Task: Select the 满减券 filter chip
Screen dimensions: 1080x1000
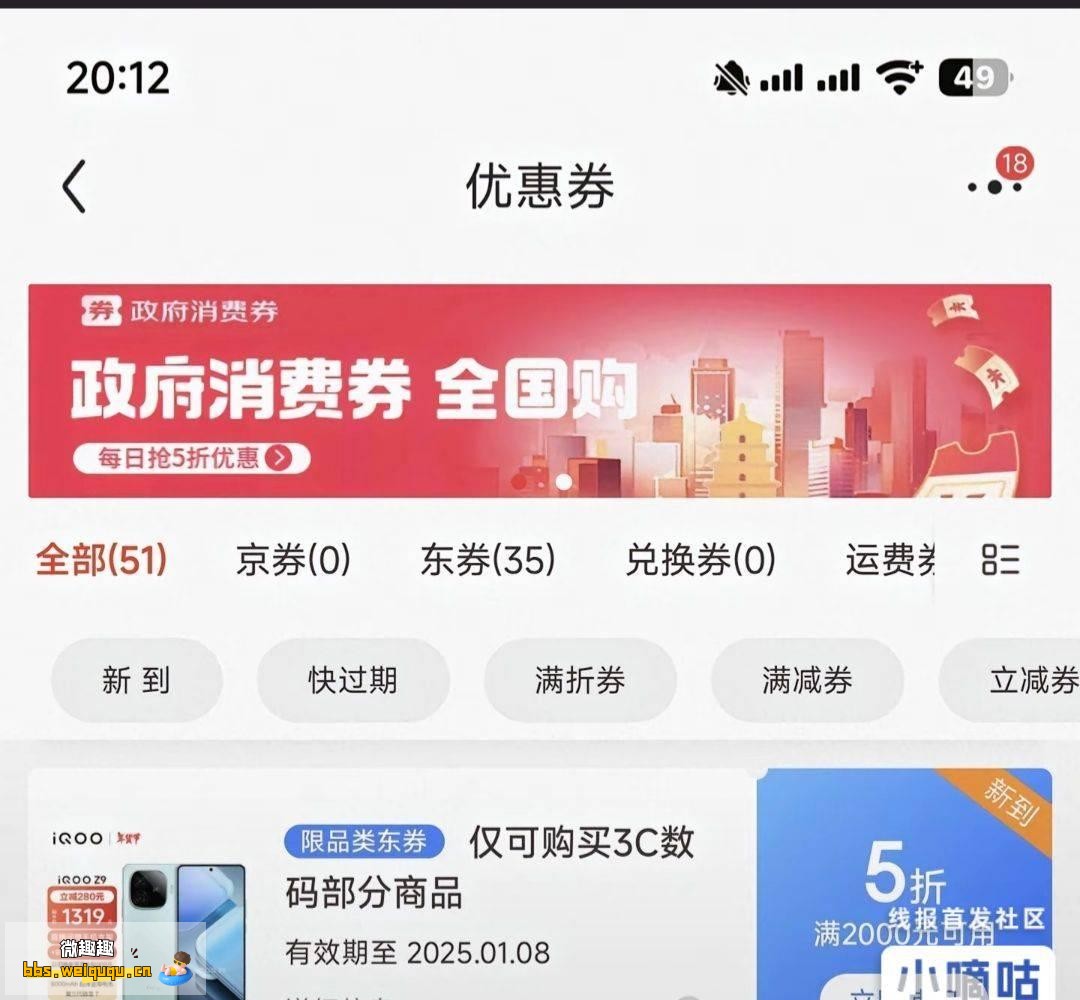Action: point(807,681)
